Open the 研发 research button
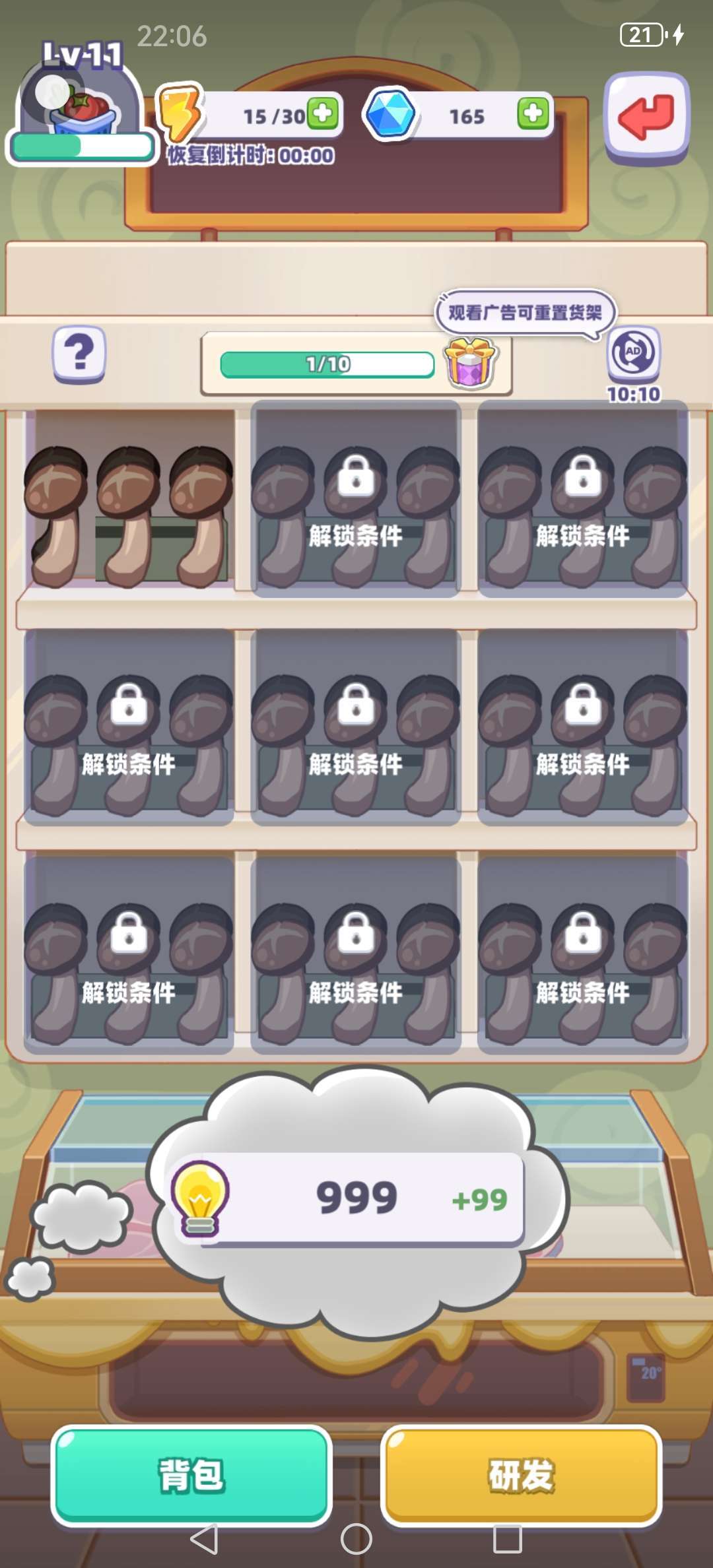Viewport: 713px width, 1568px height. click(521, 1475)
